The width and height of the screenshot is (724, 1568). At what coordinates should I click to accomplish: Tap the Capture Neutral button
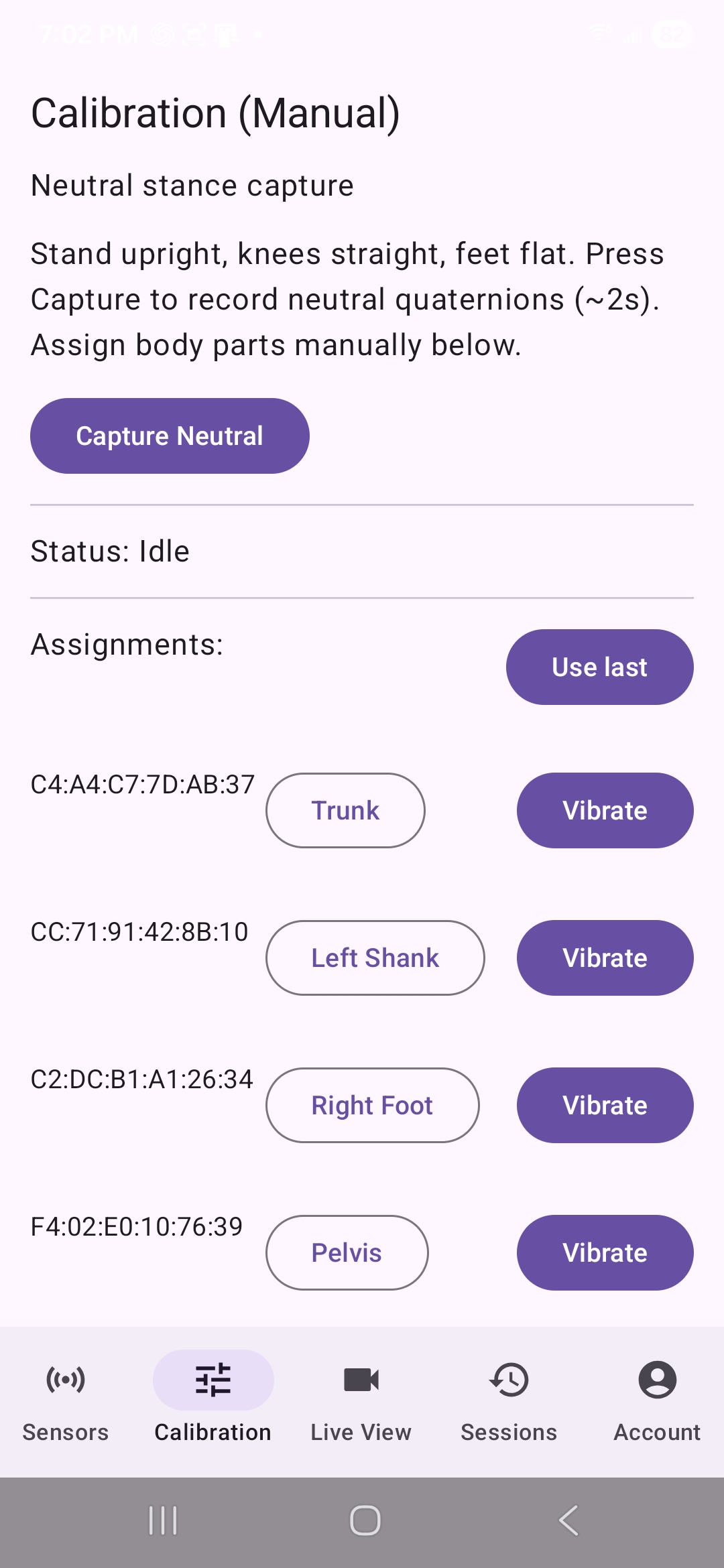pos(170,436)
